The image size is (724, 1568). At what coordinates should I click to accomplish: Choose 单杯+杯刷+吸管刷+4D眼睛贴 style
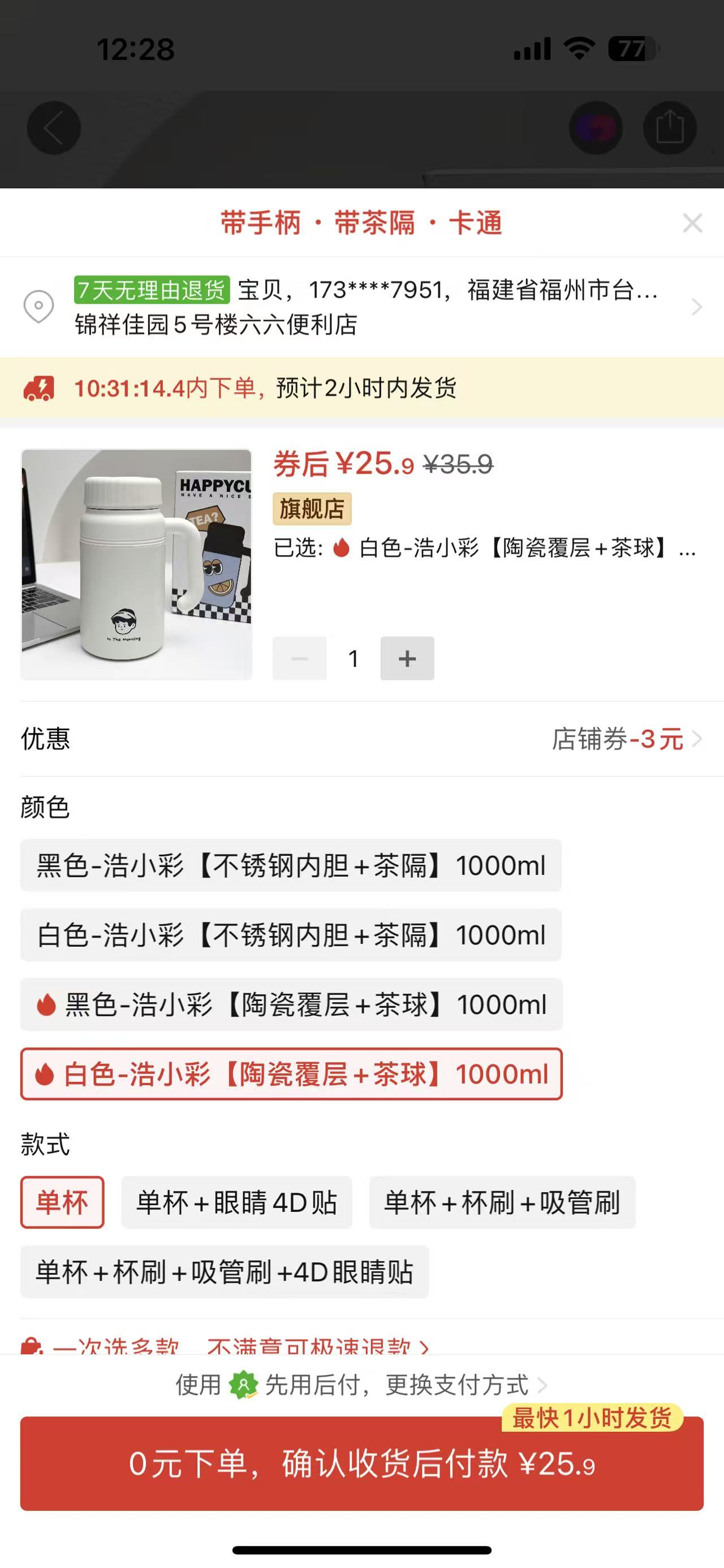[x=224, y=1272]
